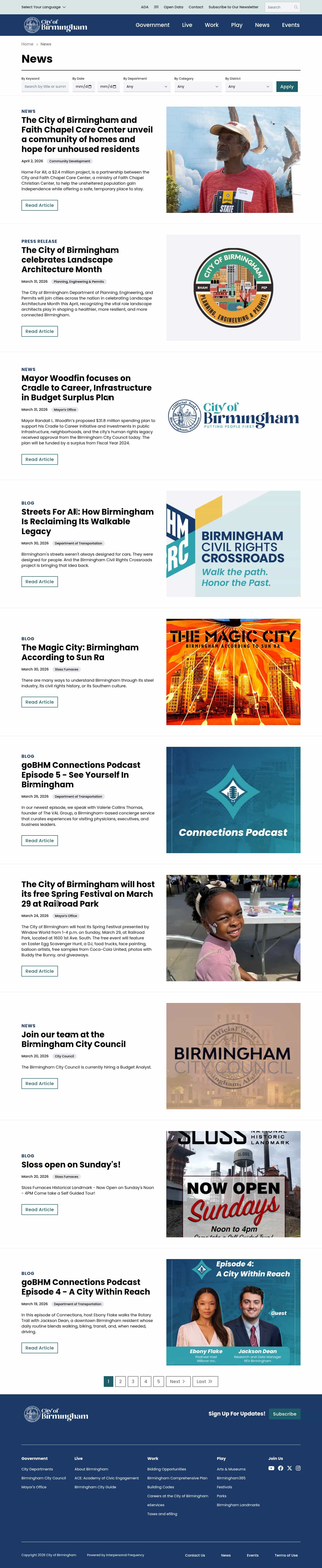The height and width of the screenshot is (1568, 322).
Task: Expand the By Category dropdown
Action: (197, 86)
